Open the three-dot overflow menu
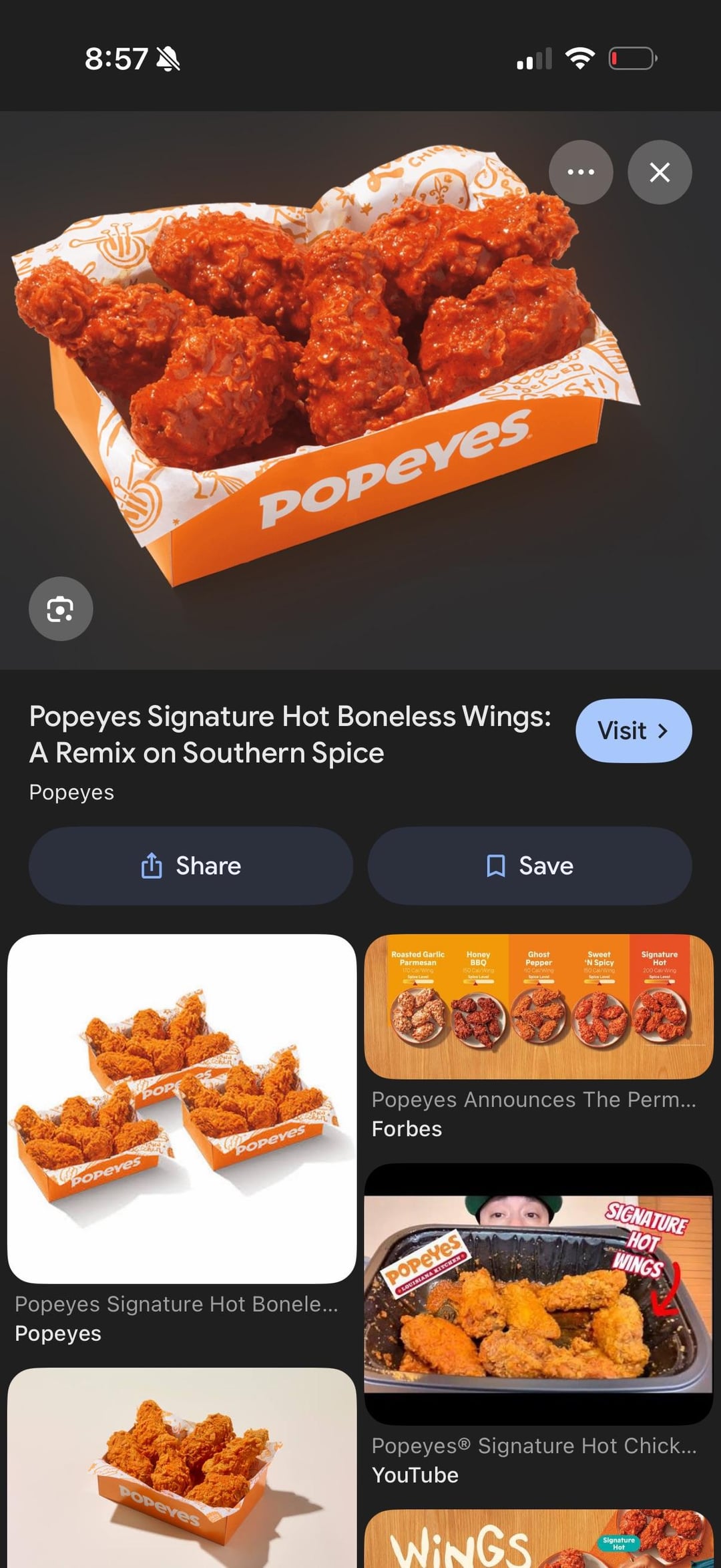The height and width of the screenshot is (1568, 721). (x=581, y=172)
